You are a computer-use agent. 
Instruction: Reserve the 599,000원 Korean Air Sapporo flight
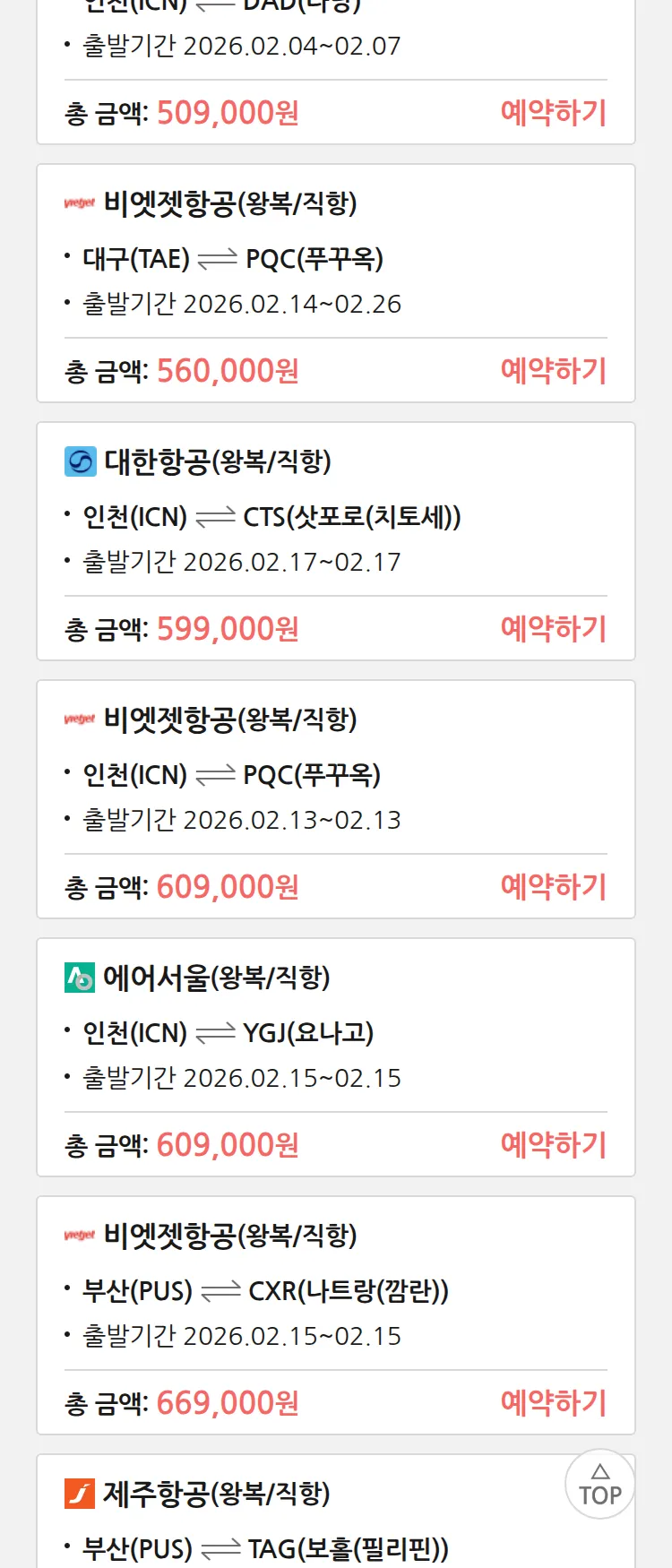click(553, 629)
